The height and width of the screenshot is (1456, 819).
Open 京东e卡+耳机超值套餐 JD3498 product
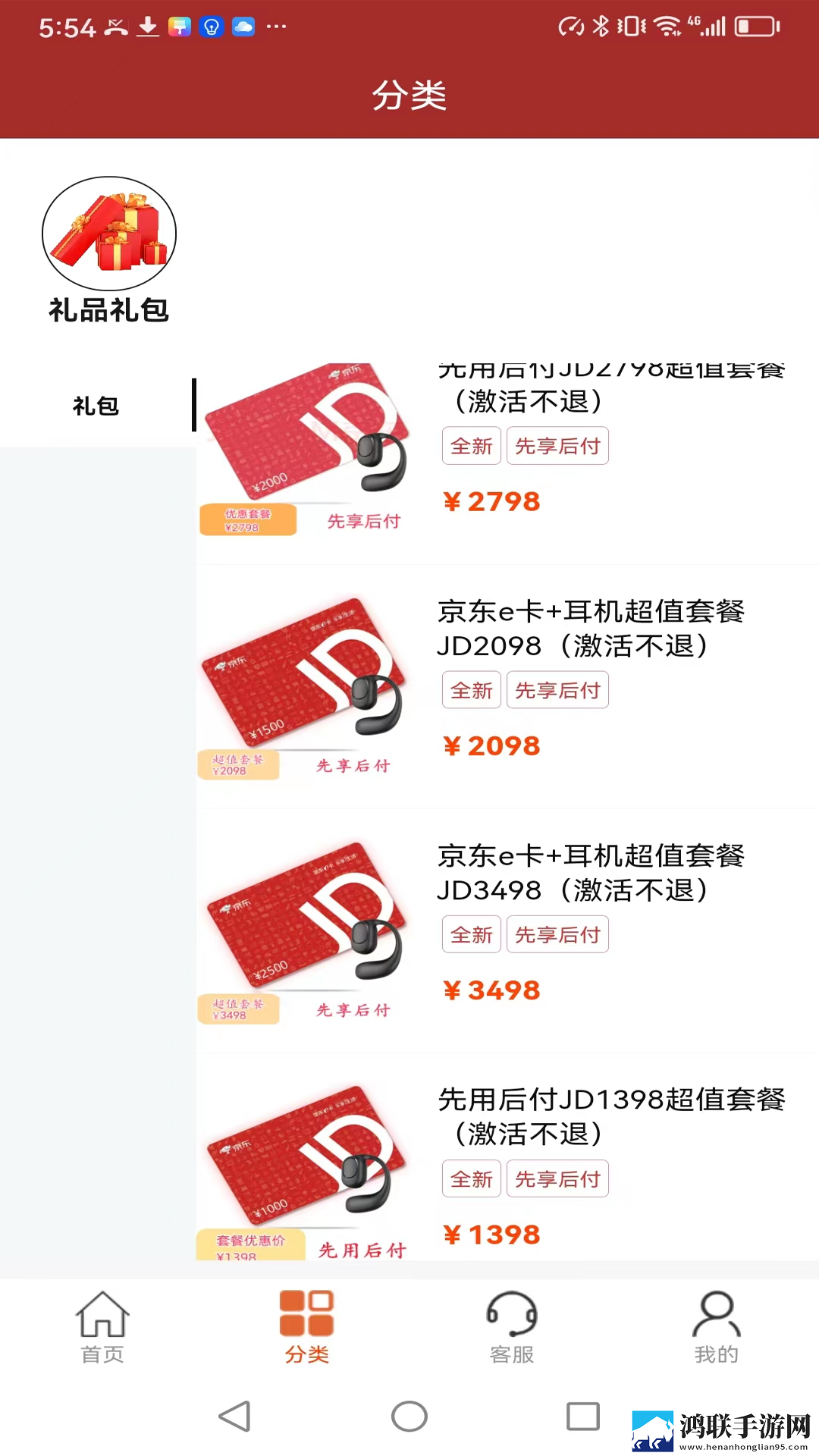[507, 931]
